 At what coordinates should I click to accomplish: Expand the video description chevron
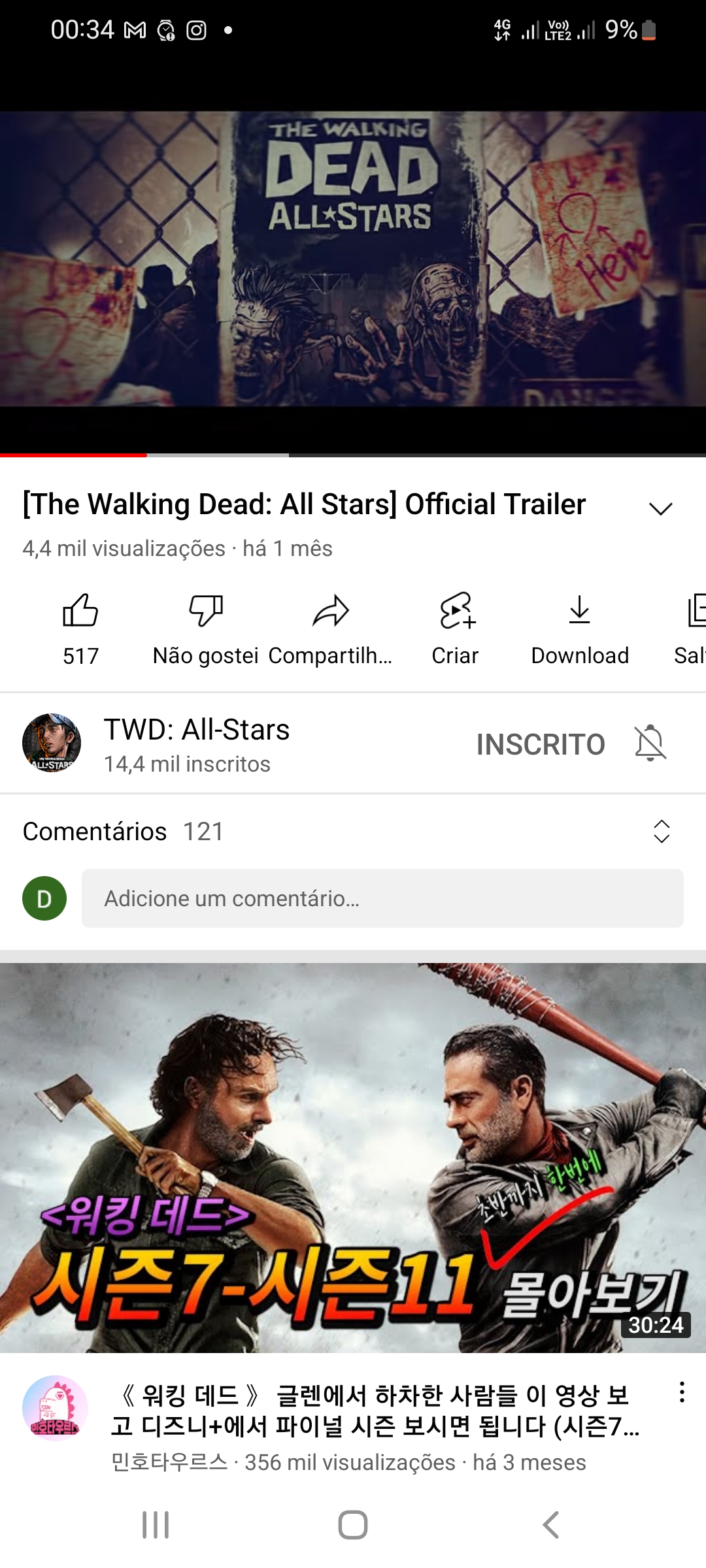pyautogui.click(x=660, y=509)
